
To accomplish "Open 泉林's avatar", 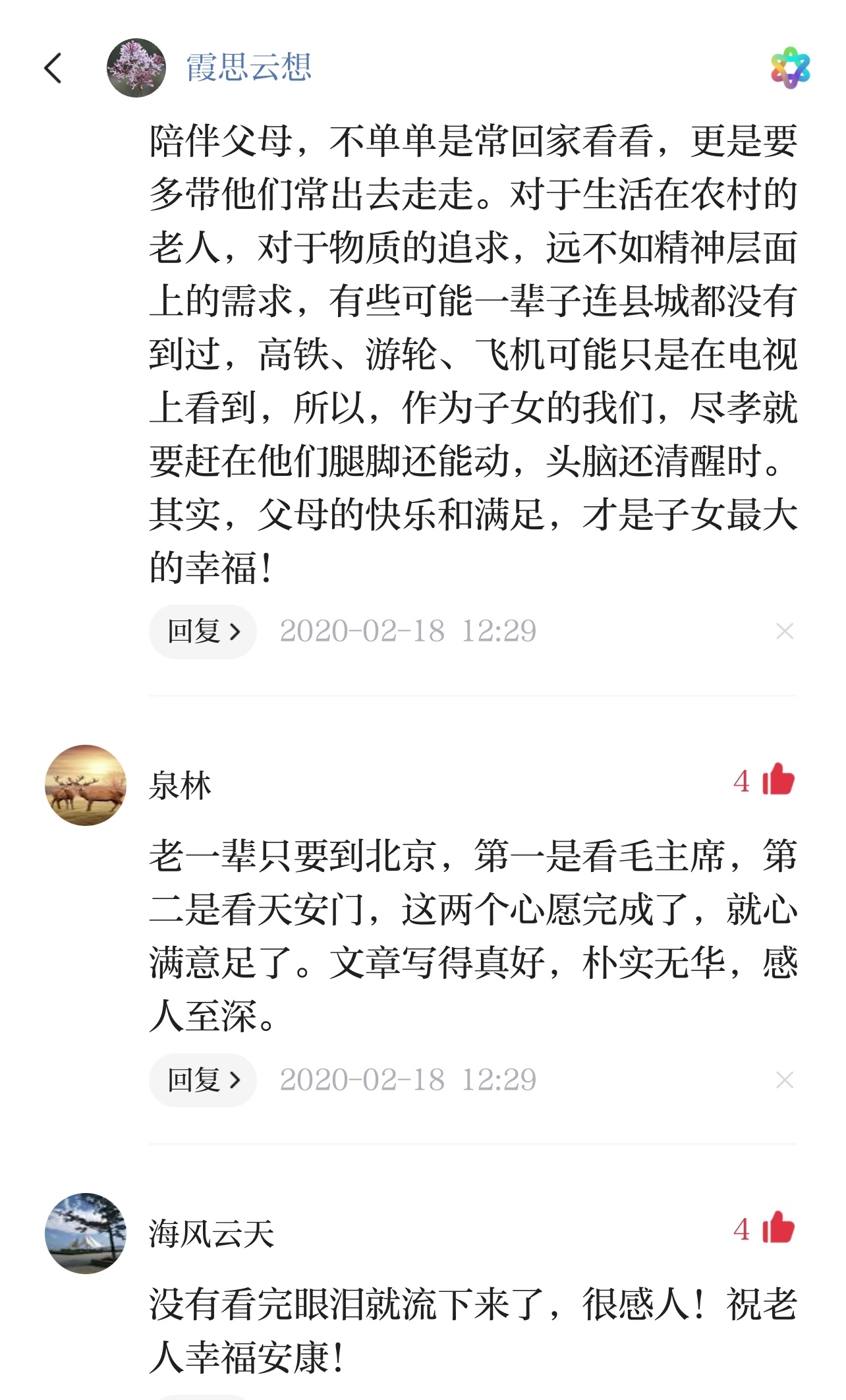I will coord(86,785).
